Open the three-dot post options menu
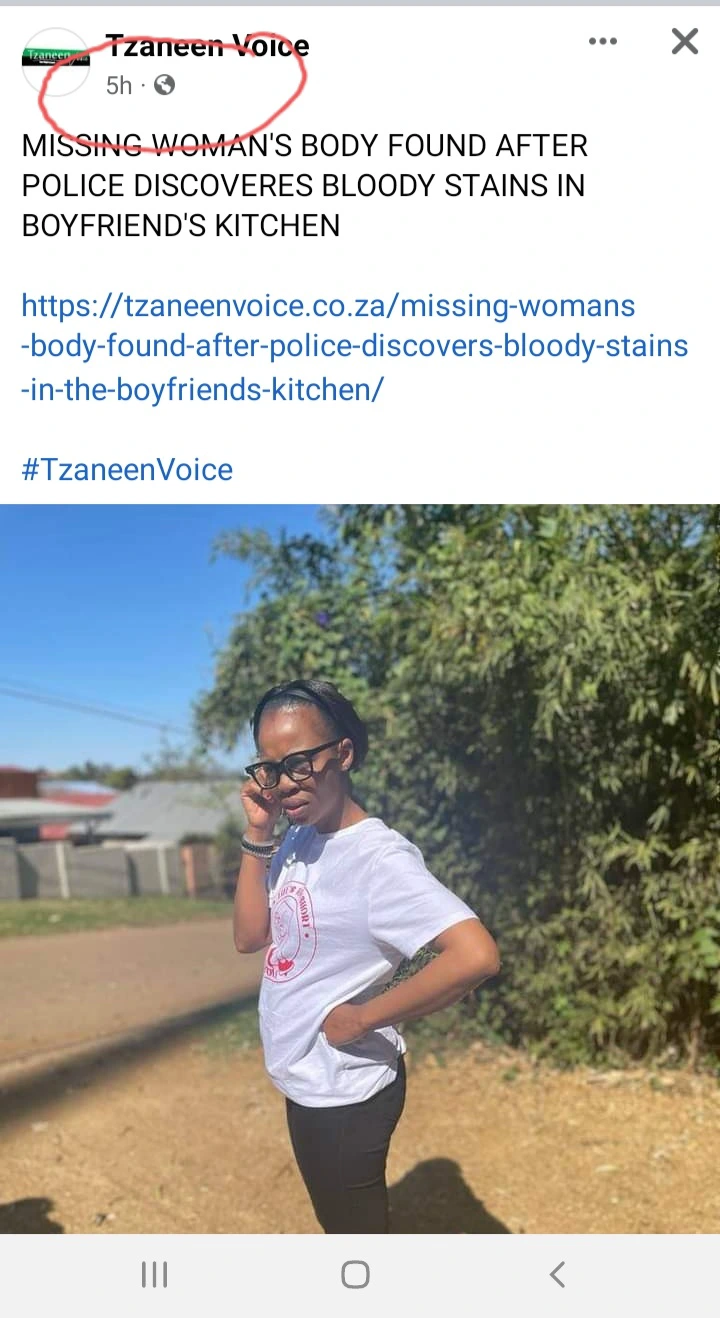This screenshot has height=1318, width=720. pos(602,42)
